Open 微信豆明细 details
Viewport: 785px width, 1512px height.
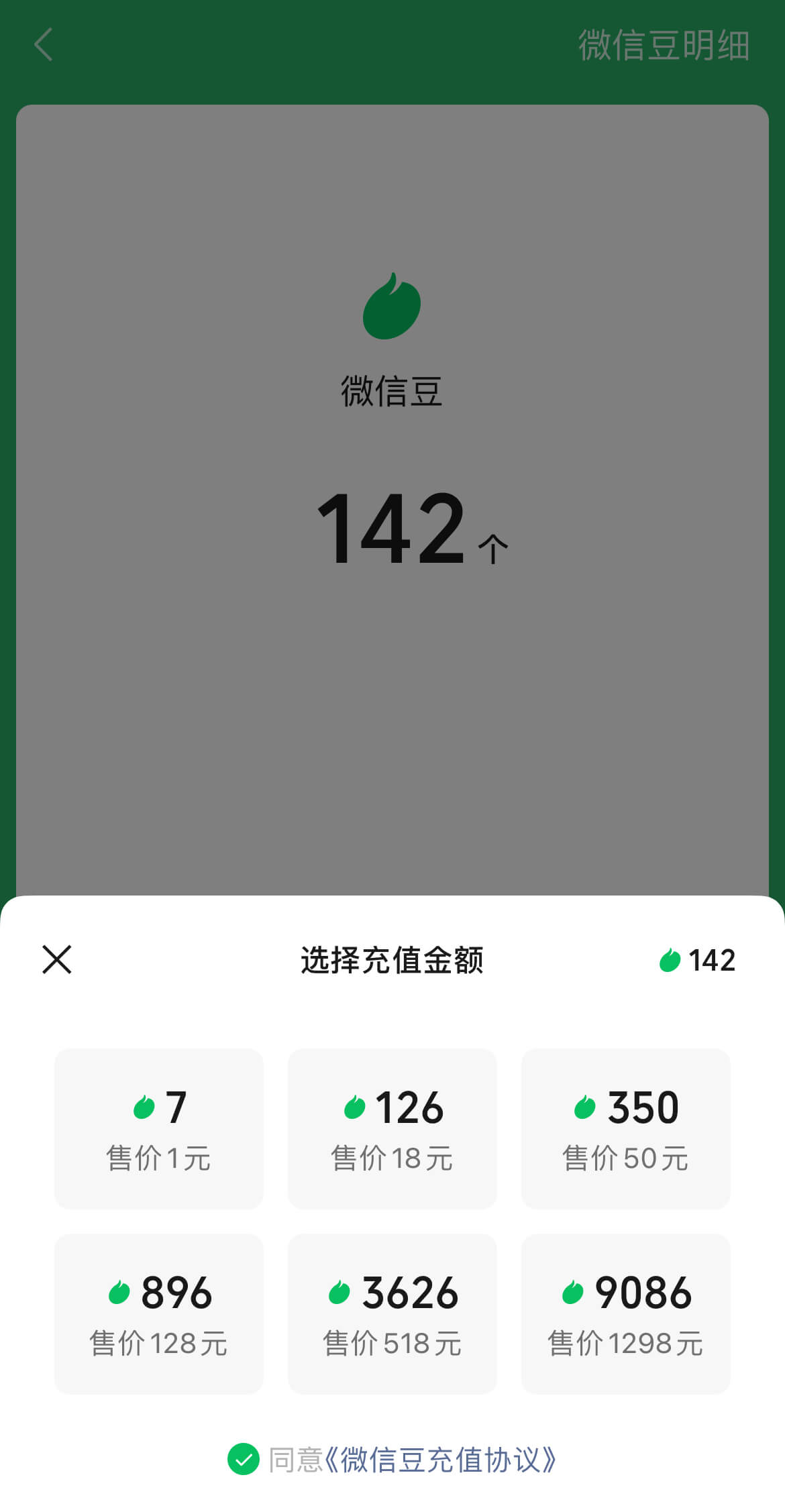664,46
